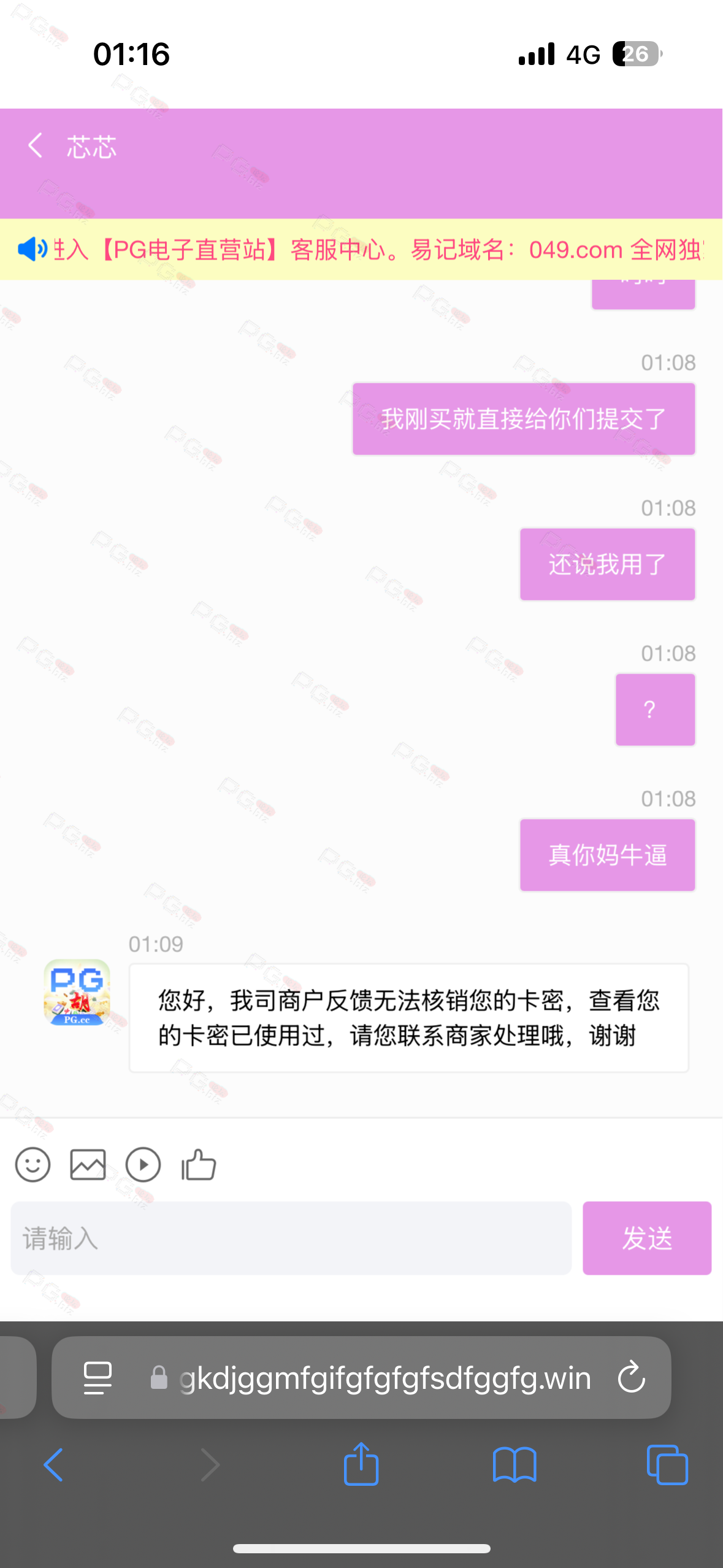Go back from the 芯芯 chat
The height and width of the screenshot is (1568, 723).
click(x=36, y=146)
